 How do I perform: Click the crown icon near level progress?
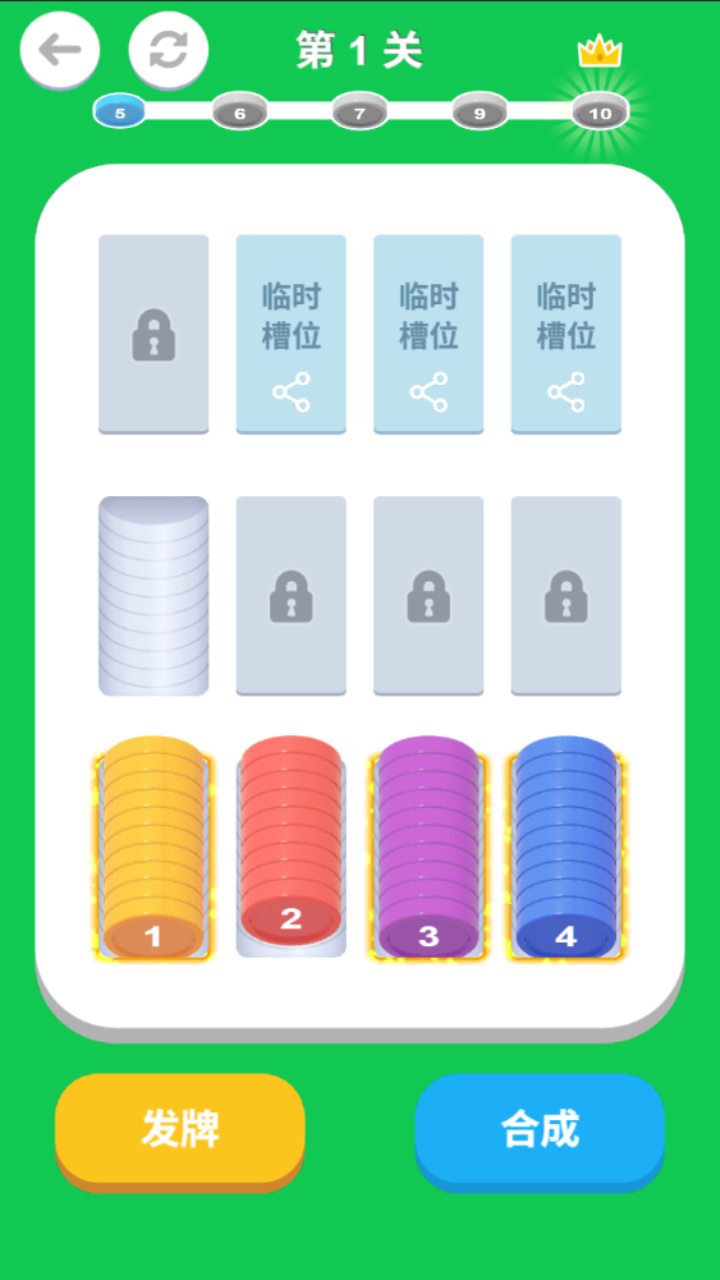tap(597, 52)
